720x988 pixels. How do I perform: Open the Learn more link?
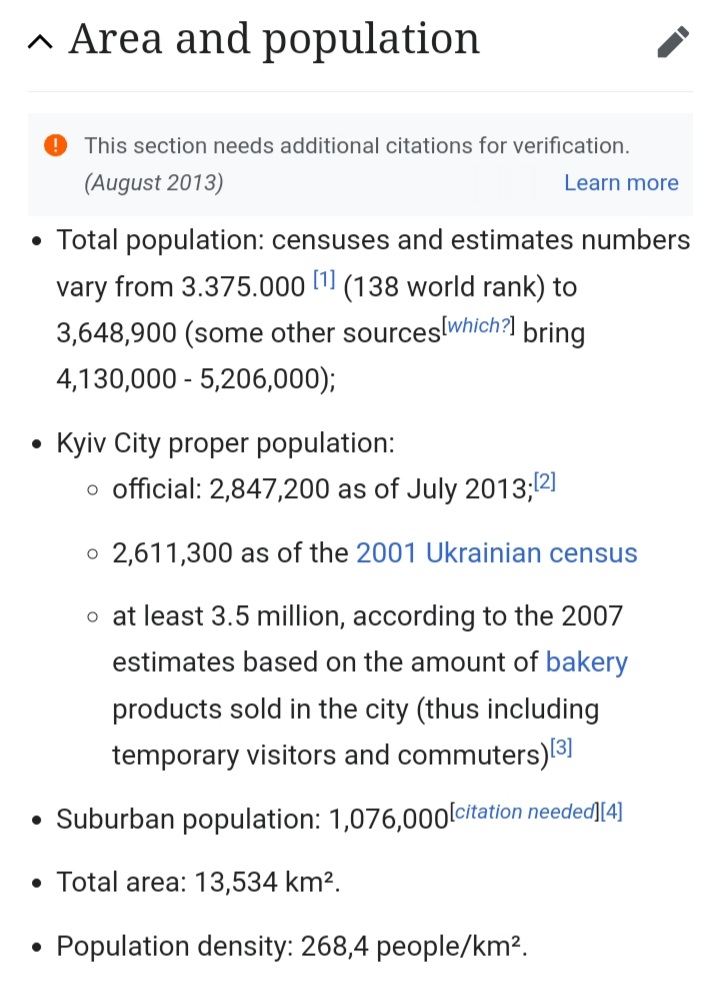621,183
